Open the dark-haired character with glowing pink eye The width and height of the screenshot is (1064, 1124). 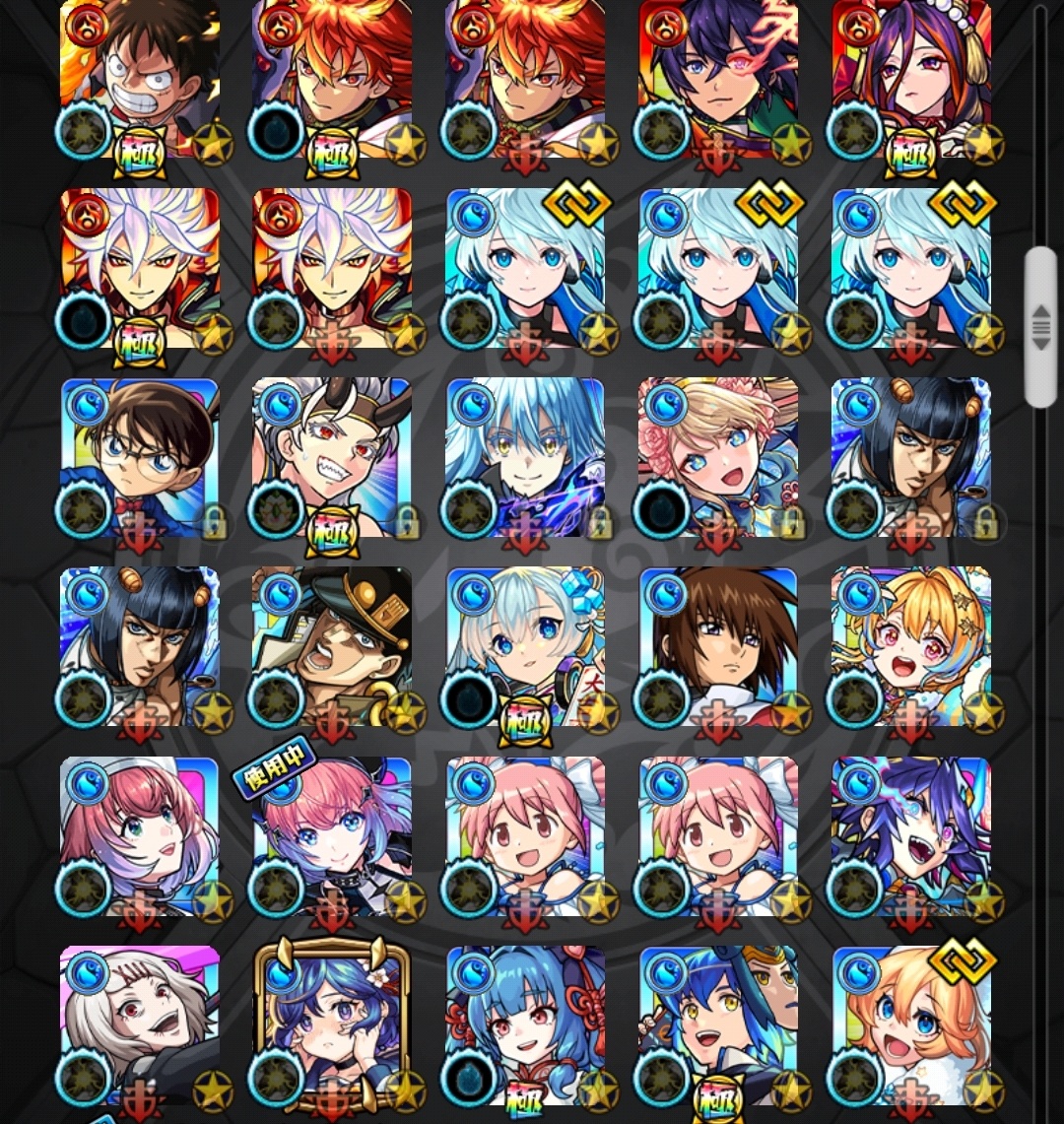point(717,79)
